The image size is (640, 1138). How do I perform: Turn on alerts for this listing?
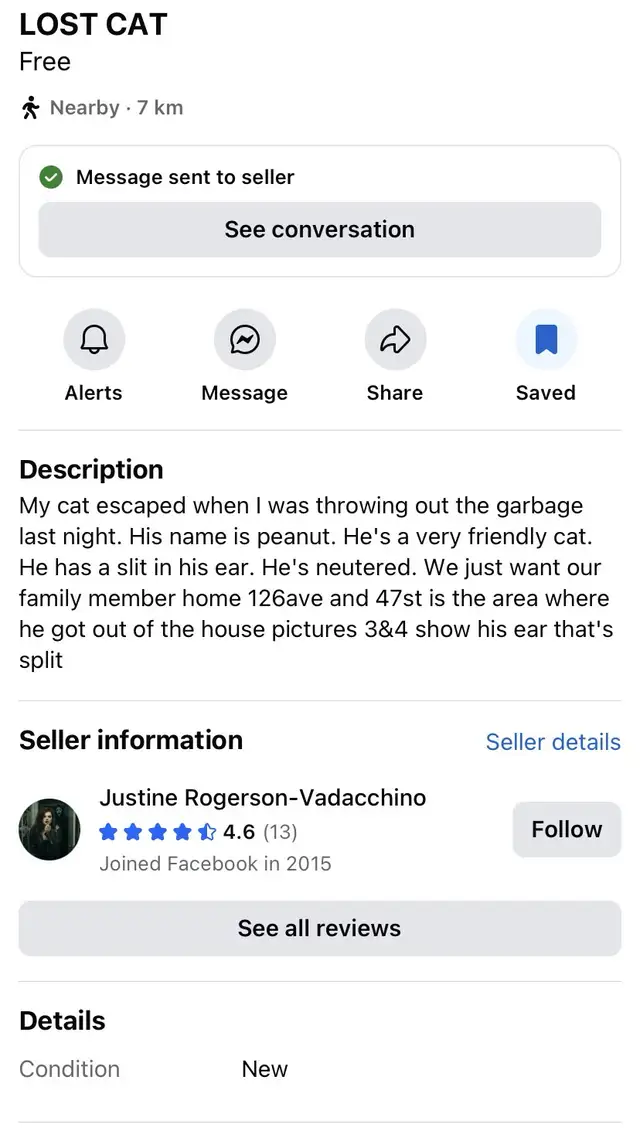[x=94, y=340]
